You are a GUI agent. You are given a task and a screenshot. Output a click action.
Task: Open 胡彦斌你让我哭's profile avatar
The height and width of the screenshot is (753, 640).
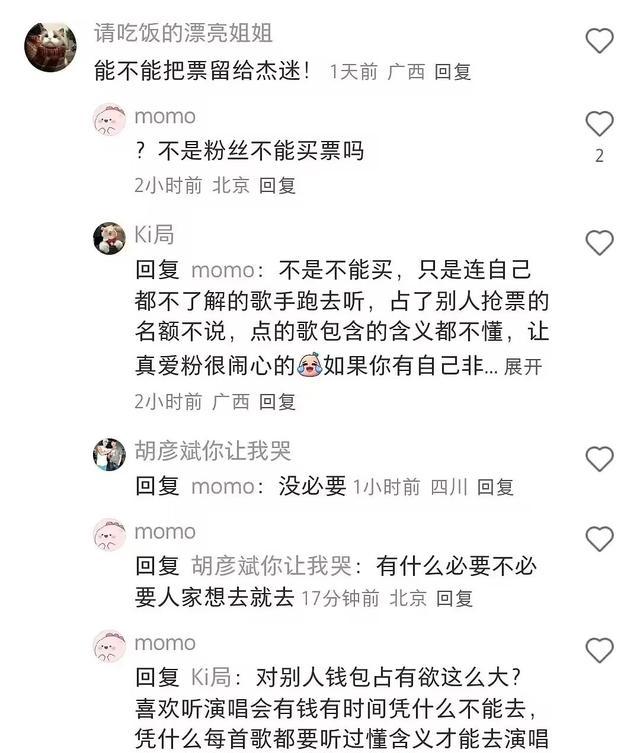pos(109,454)
